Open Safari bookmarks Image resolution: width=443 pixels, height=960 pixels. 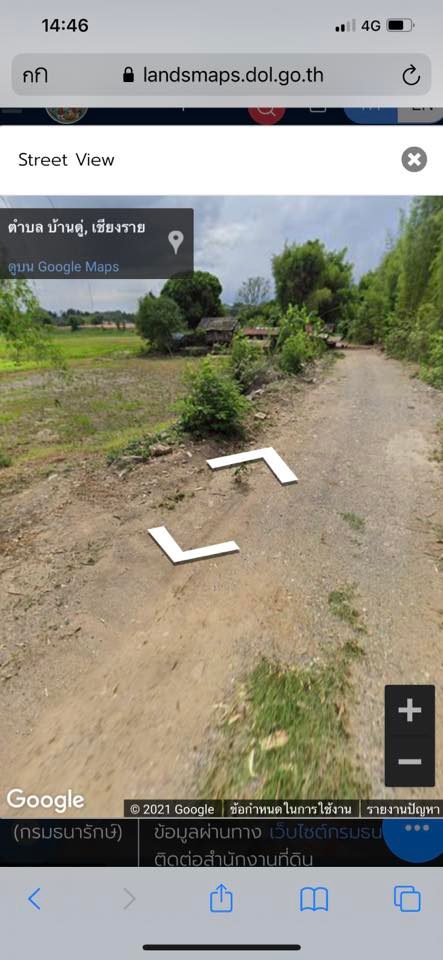[x=314, y=899]
